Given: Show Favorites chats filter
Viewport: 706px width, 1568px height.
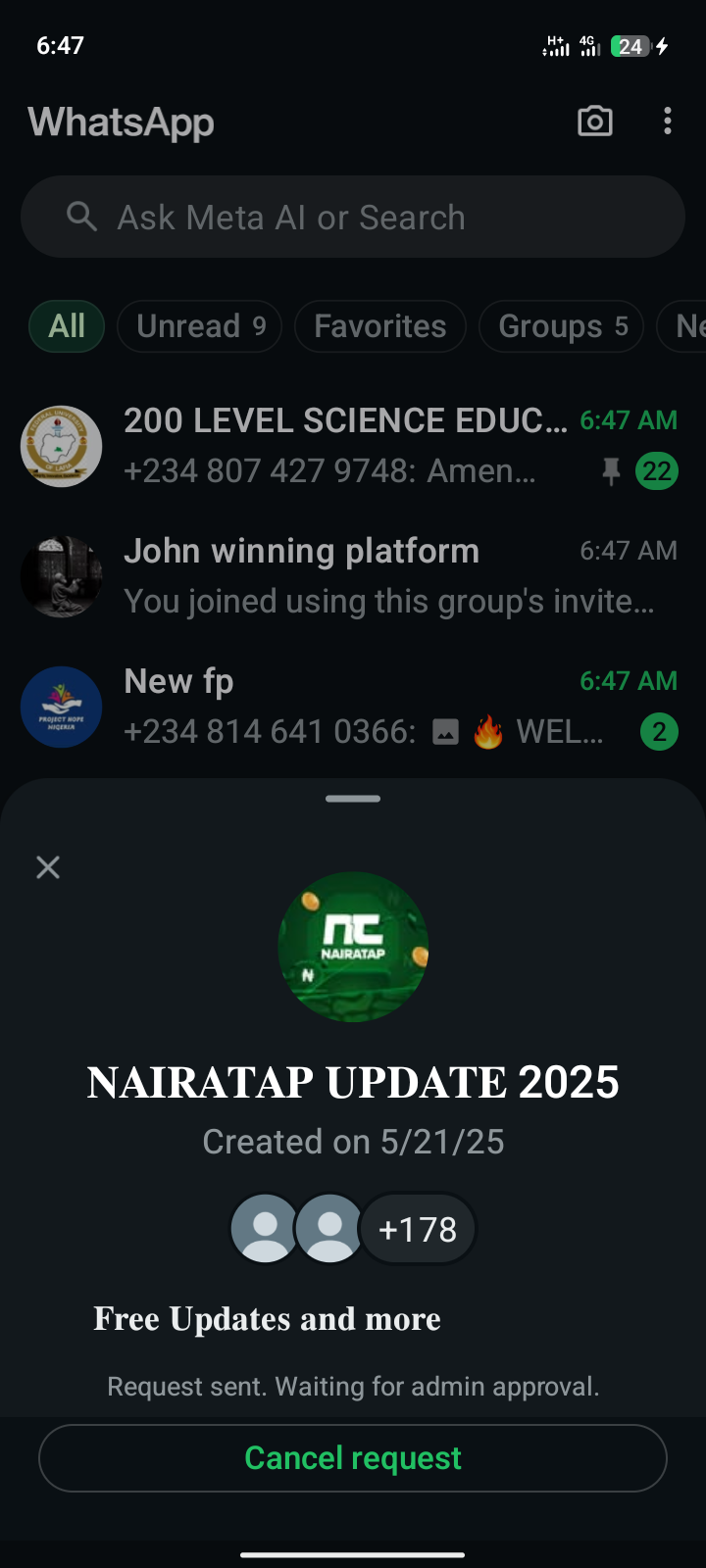Looking at the screenshot, I should (x=379, y=326).
